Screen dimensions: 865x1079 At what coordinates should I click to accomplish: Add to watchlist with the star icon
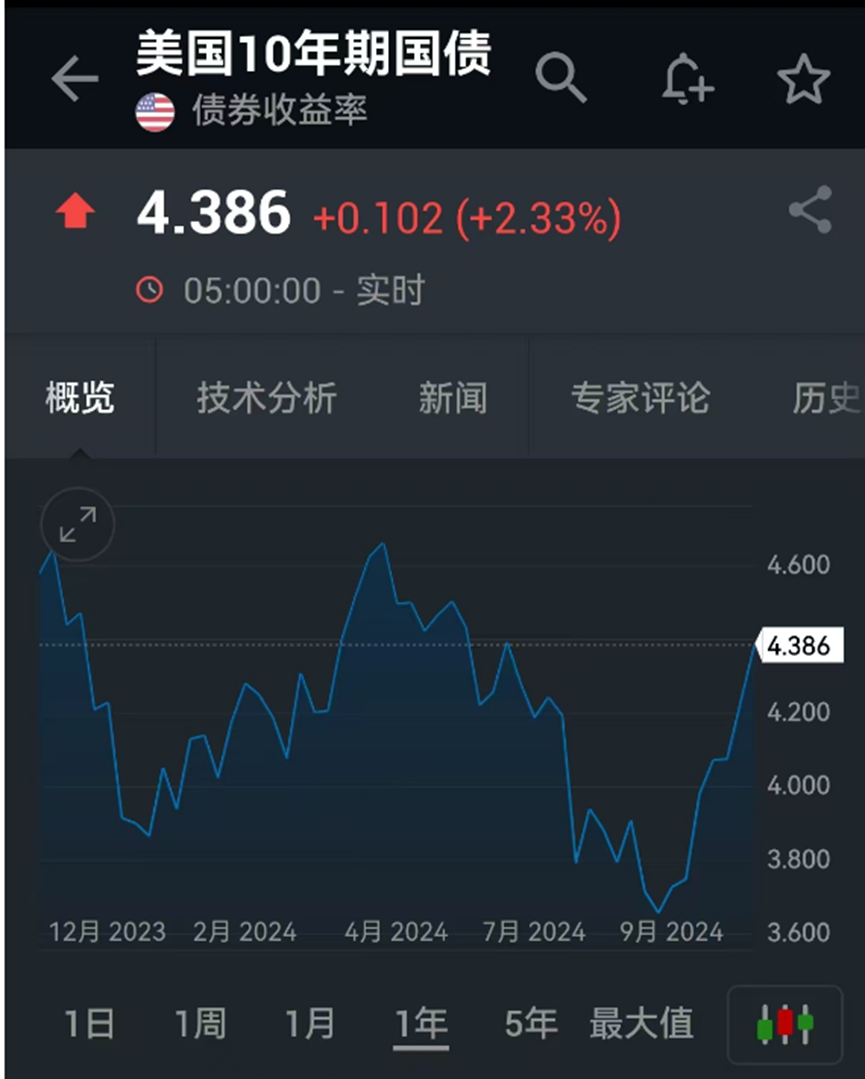point(804,79)
